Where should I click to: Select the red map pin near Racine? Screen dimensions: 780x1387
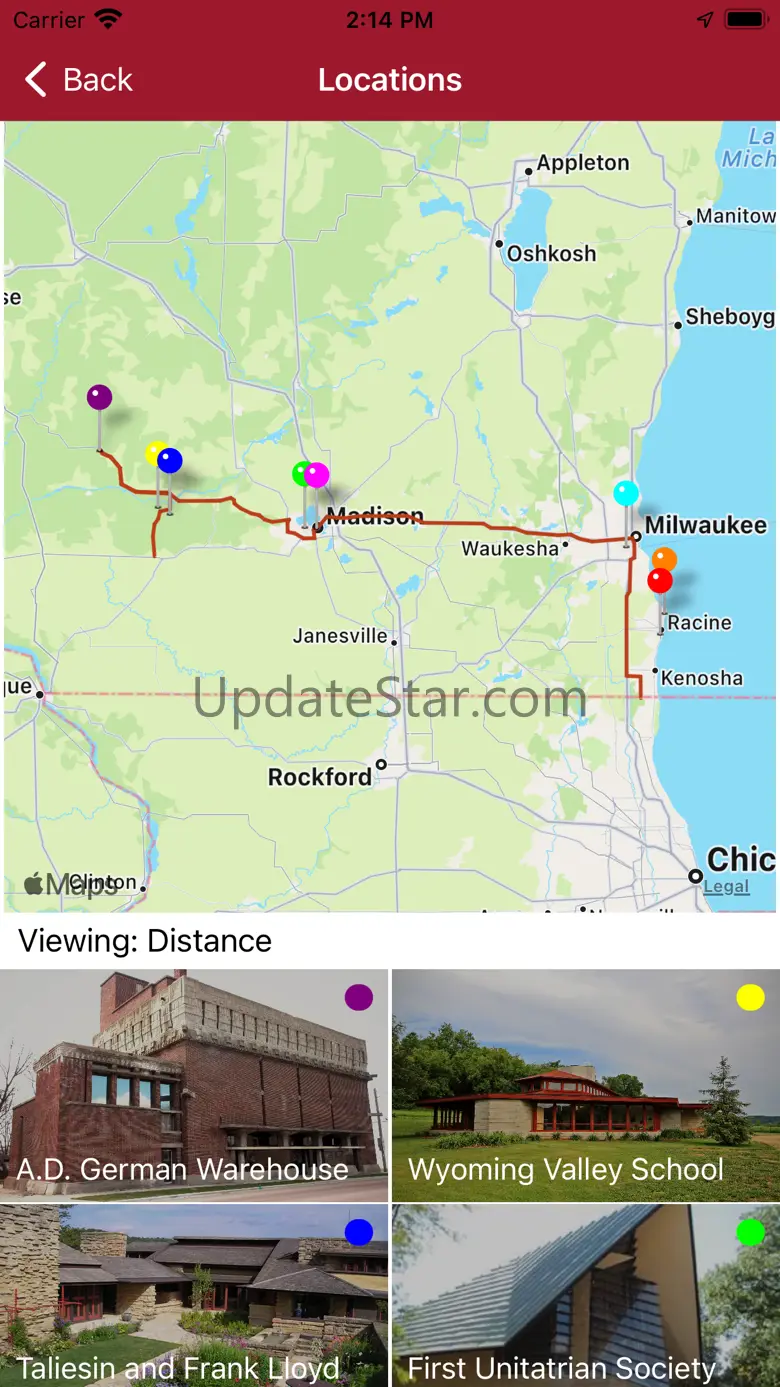(x=660, y=581)
